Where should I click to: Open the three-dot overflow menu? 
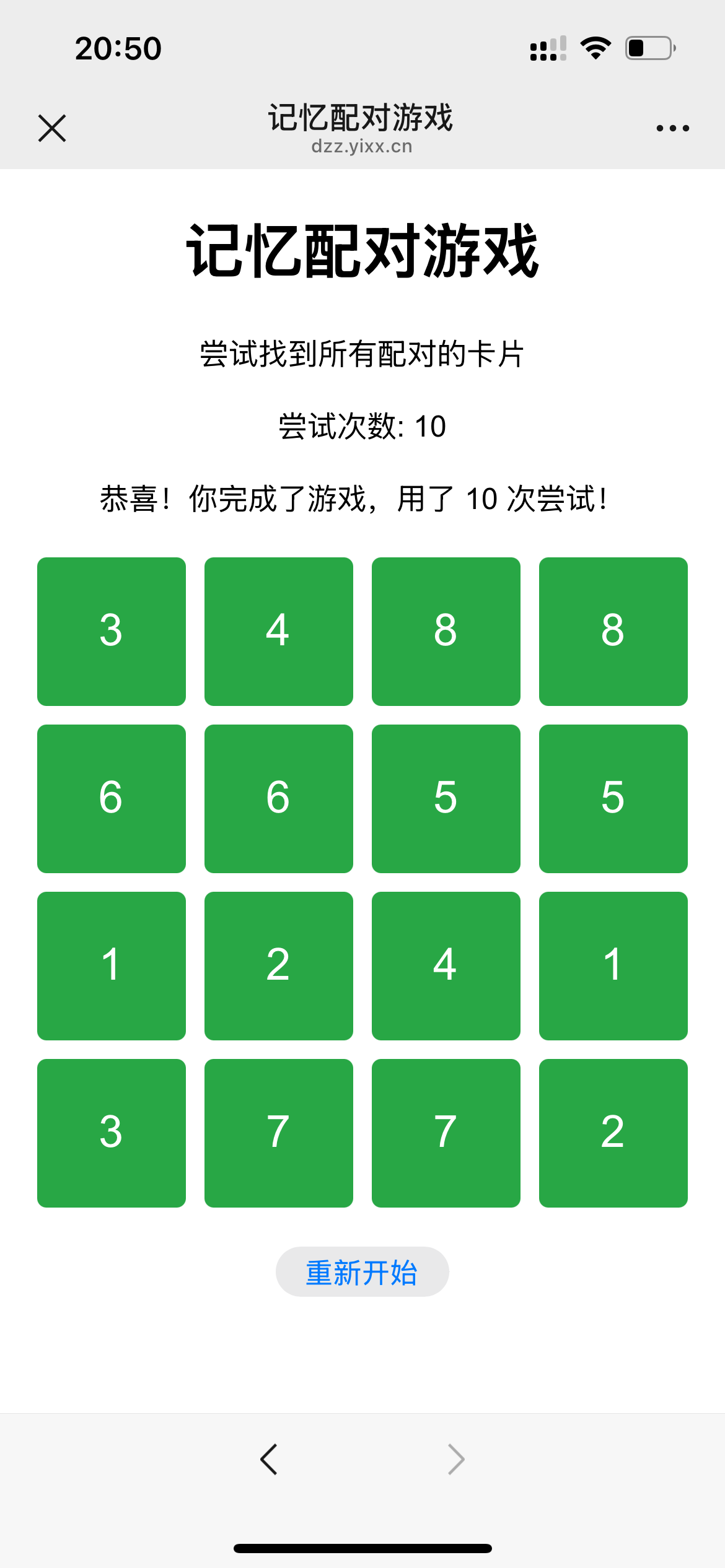(x=672, y=128)
